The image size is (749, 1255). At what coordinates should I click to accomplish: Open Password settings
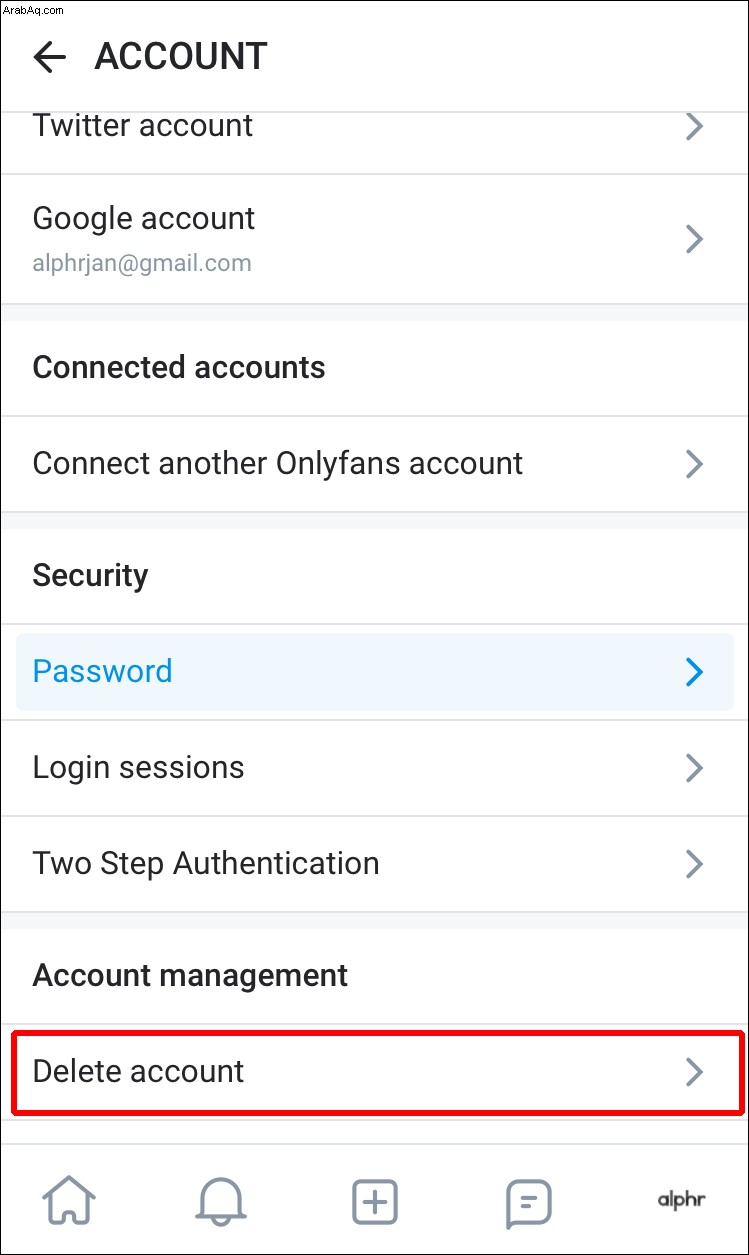coord(374,672)
